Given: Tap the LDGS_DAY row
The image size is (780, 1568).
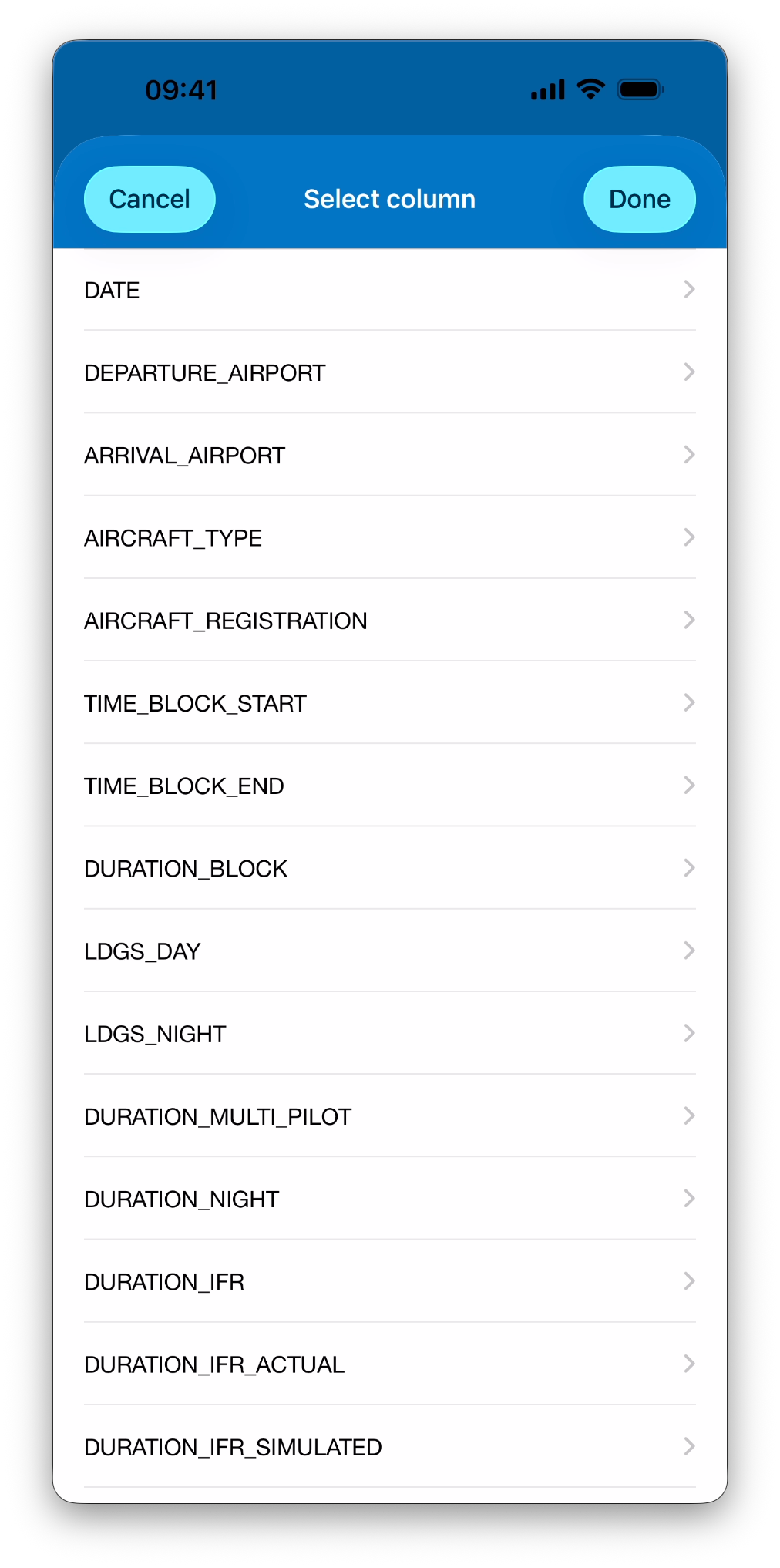Looking at the screenshot, I should [390, 951].
